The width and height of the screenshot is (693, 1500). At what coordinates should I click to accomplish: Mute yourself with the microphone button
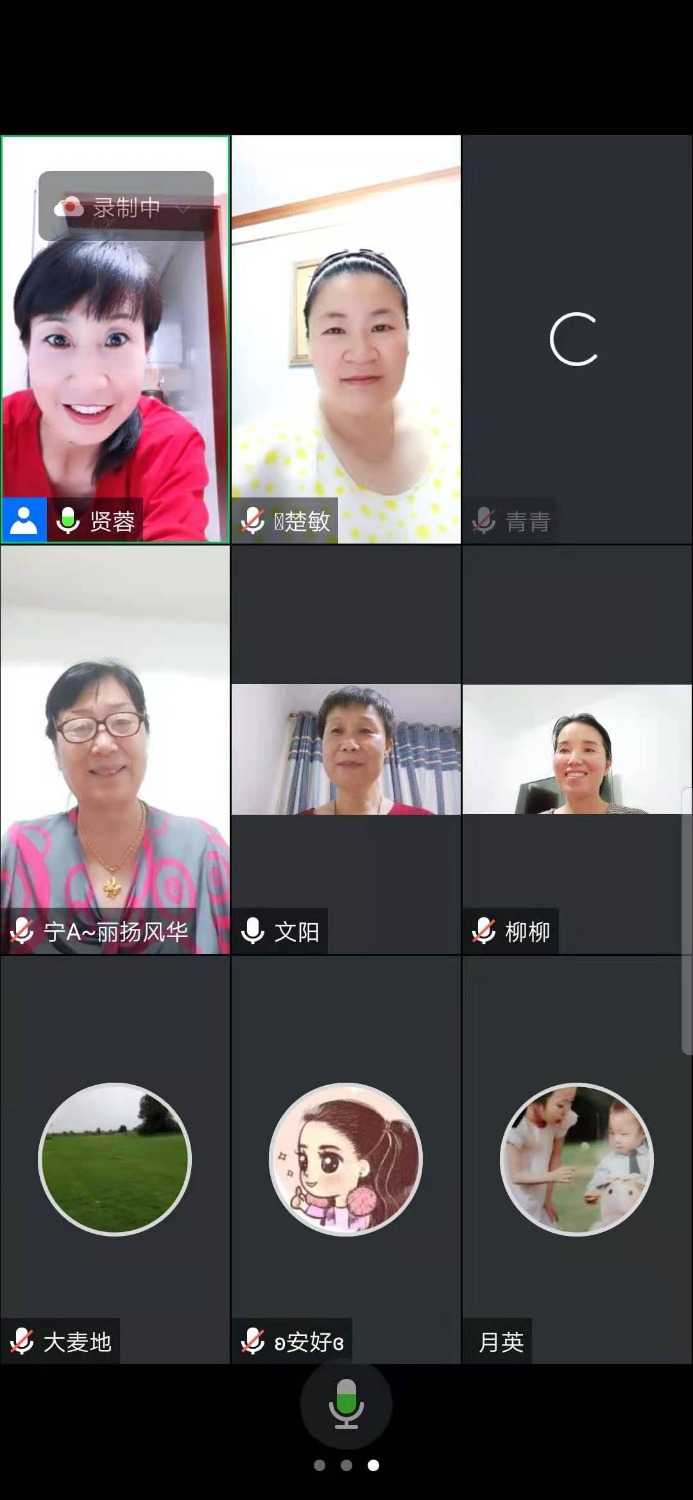point(346,1403)
